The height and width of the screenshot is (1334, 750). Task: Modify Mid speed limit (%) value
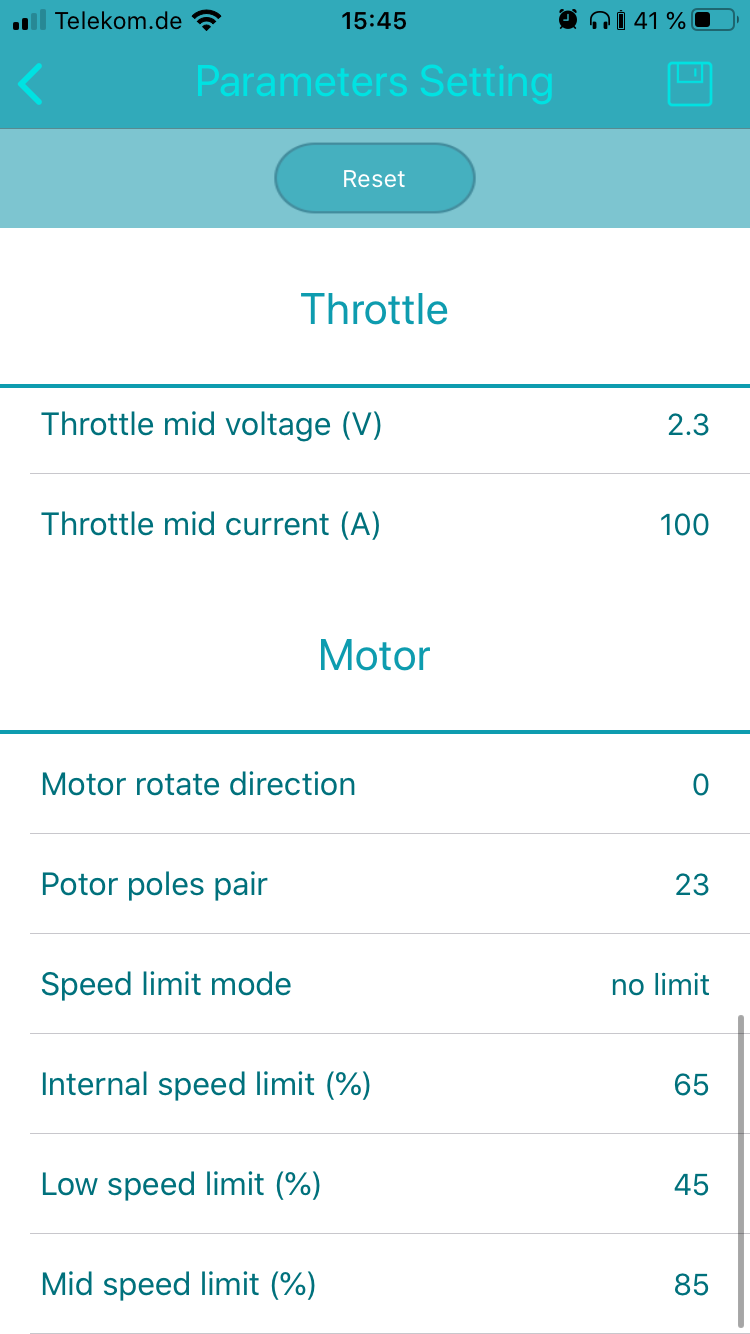click(x=690, y=1285)
